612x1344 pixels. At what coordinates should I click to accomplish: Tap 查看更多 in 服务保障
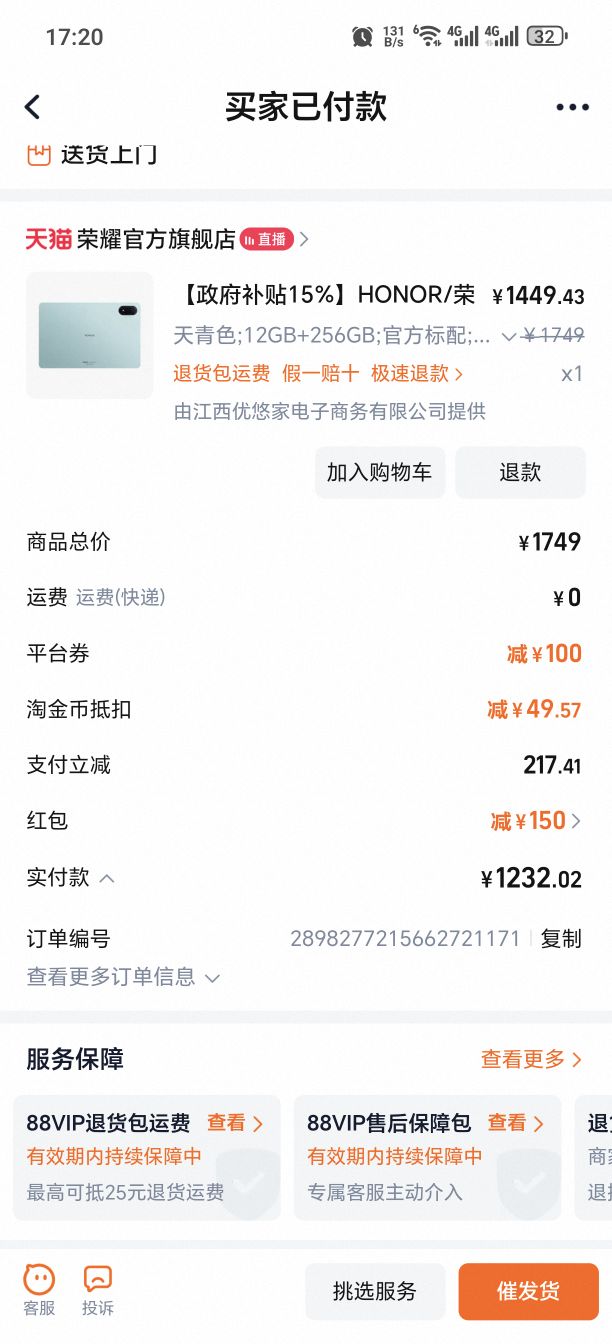click(x=530, y=1059)
